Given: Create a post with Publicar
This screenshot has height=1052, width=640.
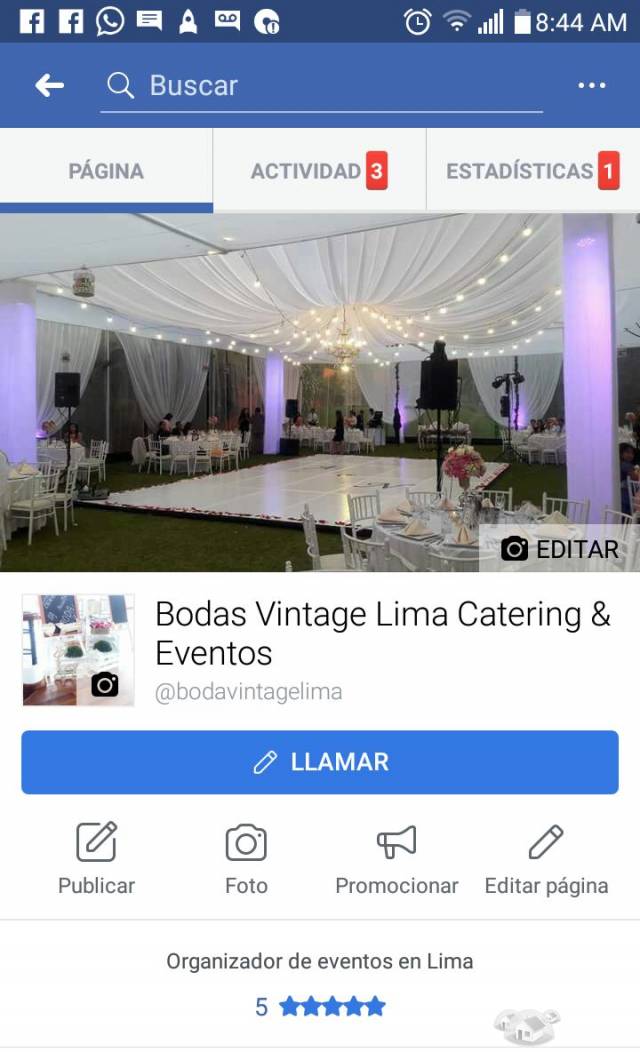Looking at the screenshot, I should click(x=96, y=859).
